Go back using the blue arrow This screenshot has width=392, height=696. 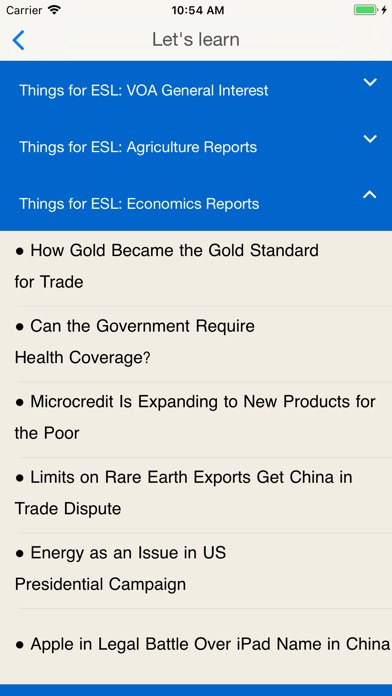tap(18, 40)
